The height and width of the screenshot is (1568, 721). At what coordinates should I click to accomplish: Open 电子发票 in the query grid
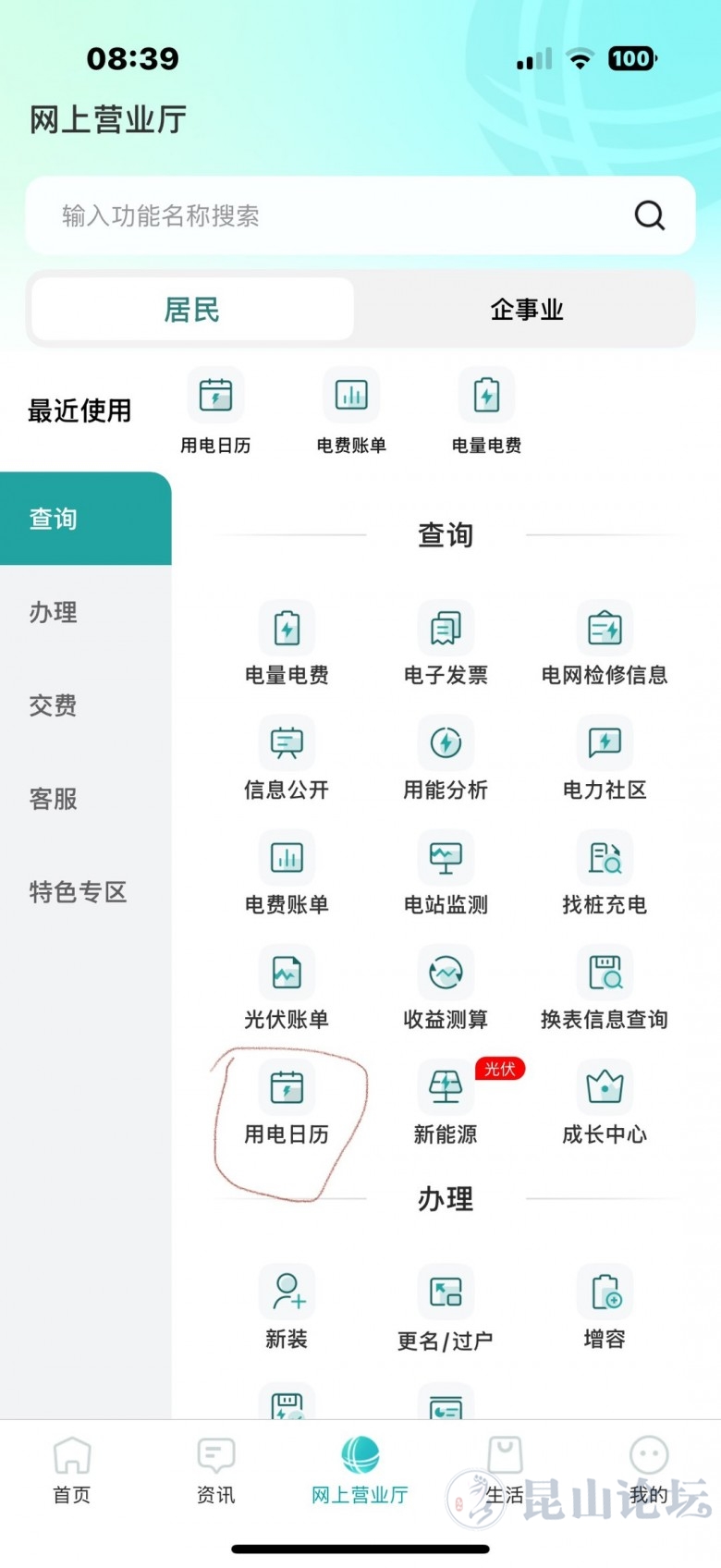(446, 643)
